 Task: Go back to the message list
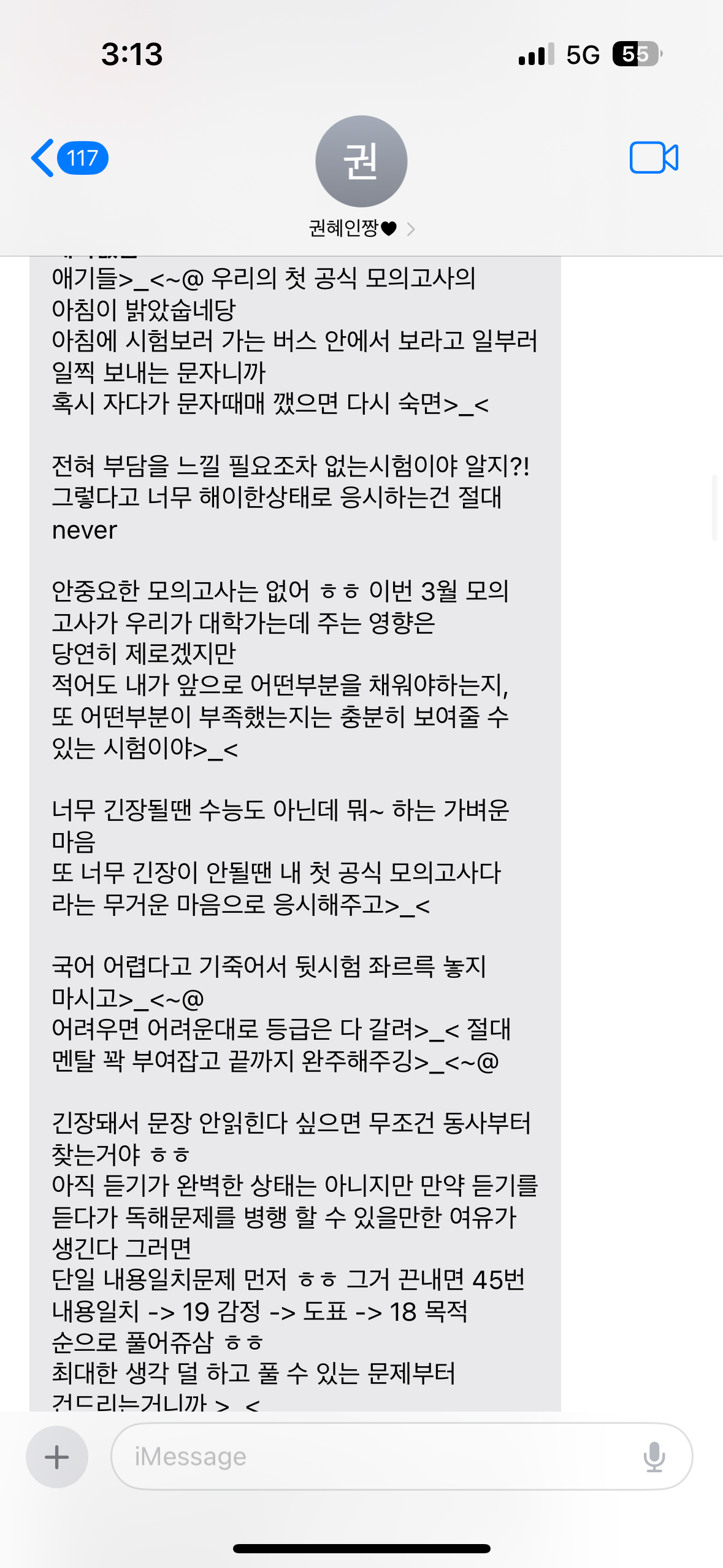69,158
